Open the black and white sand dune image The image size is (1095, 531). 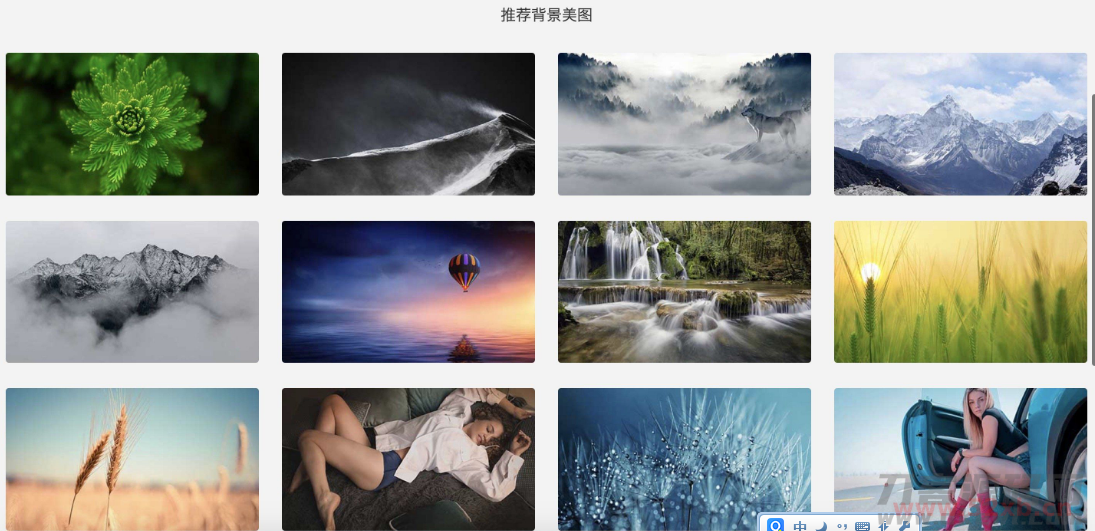tap(408, 124)
